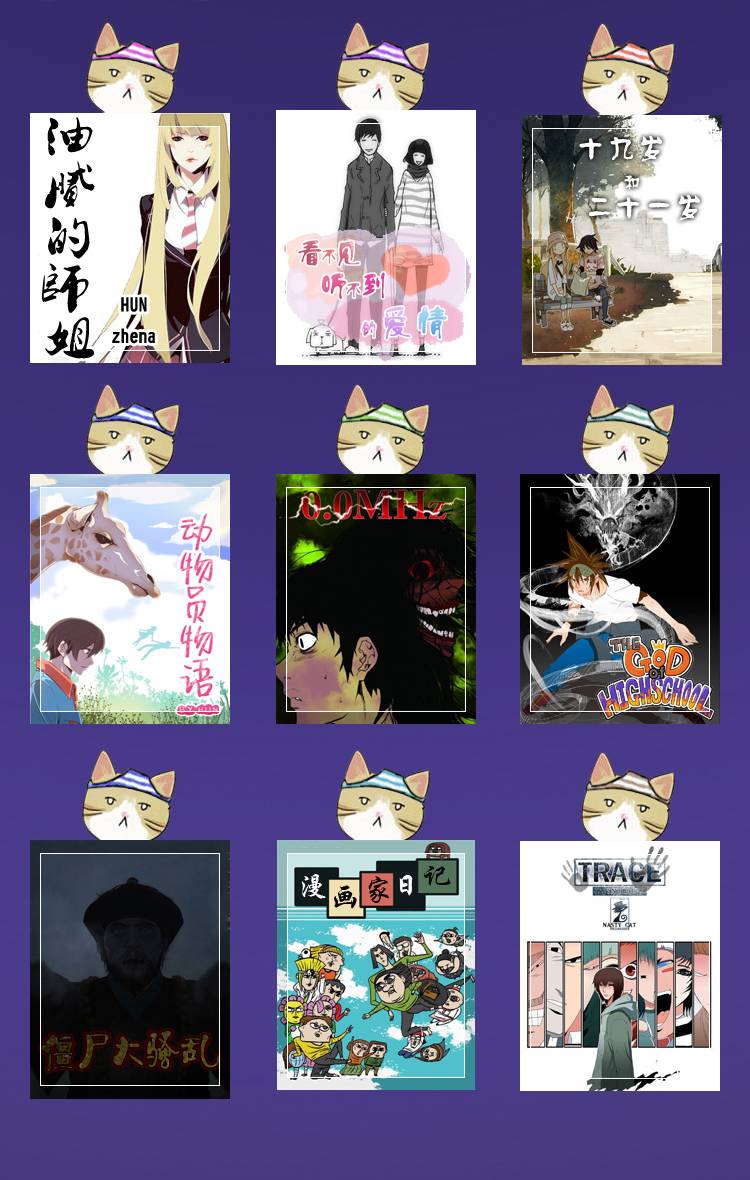Select the 看不见听不到的爱情 cover
This screenshot has width=750, height=1180.
pos(376,238)
